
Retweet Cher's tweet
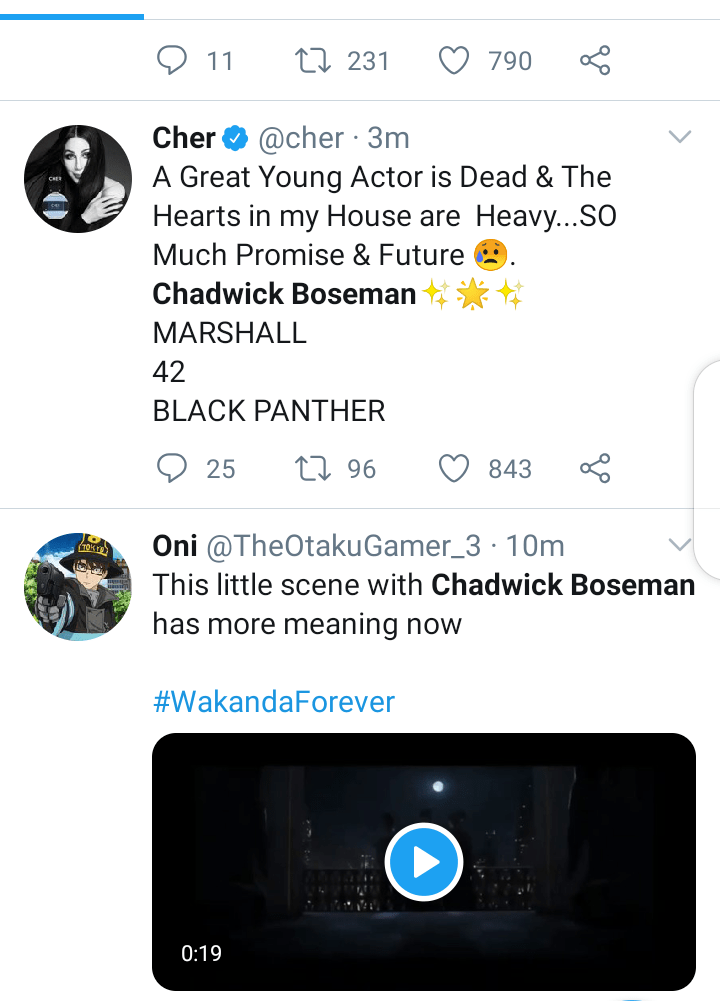(x=313, y=468)
